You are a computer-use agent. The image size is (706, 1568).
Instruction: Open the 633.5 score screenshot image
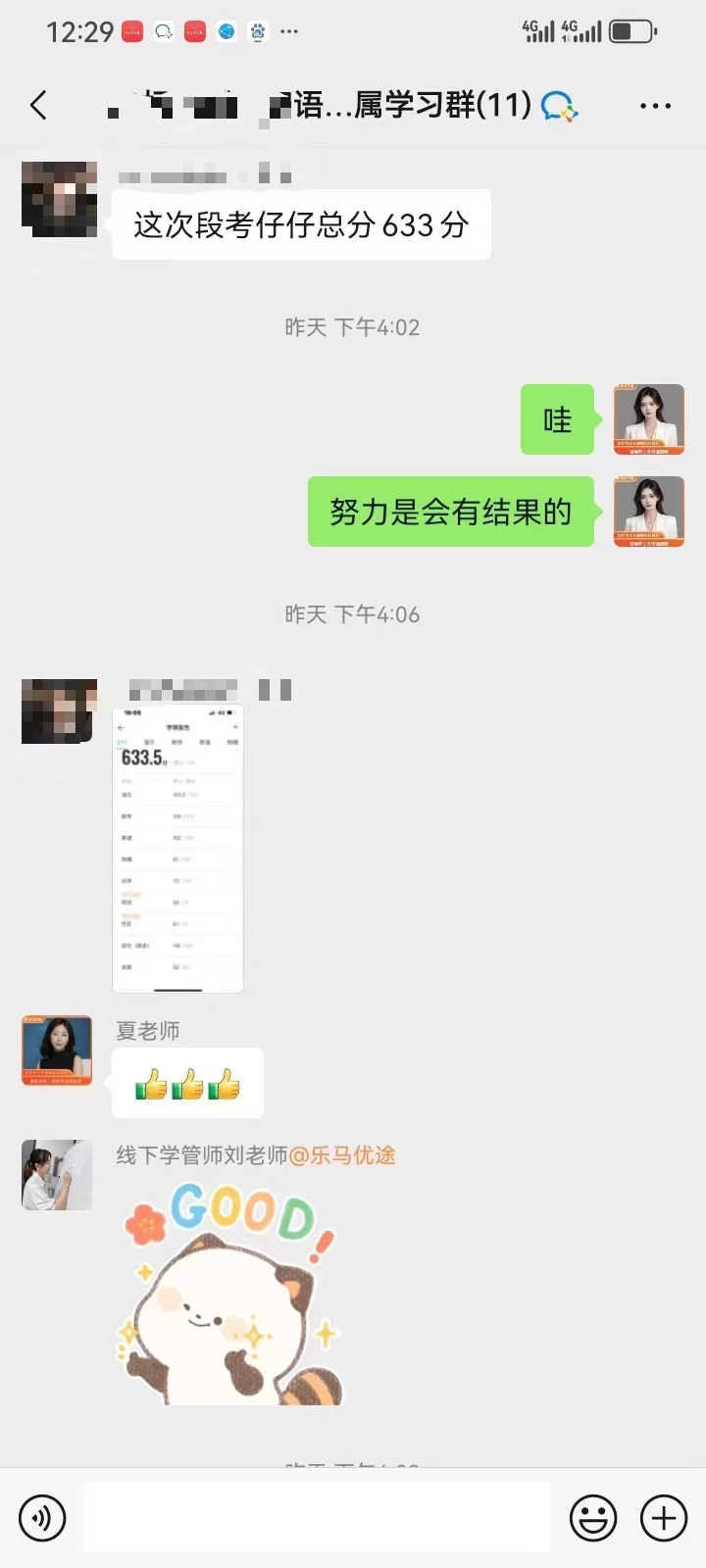pos(177,849)
